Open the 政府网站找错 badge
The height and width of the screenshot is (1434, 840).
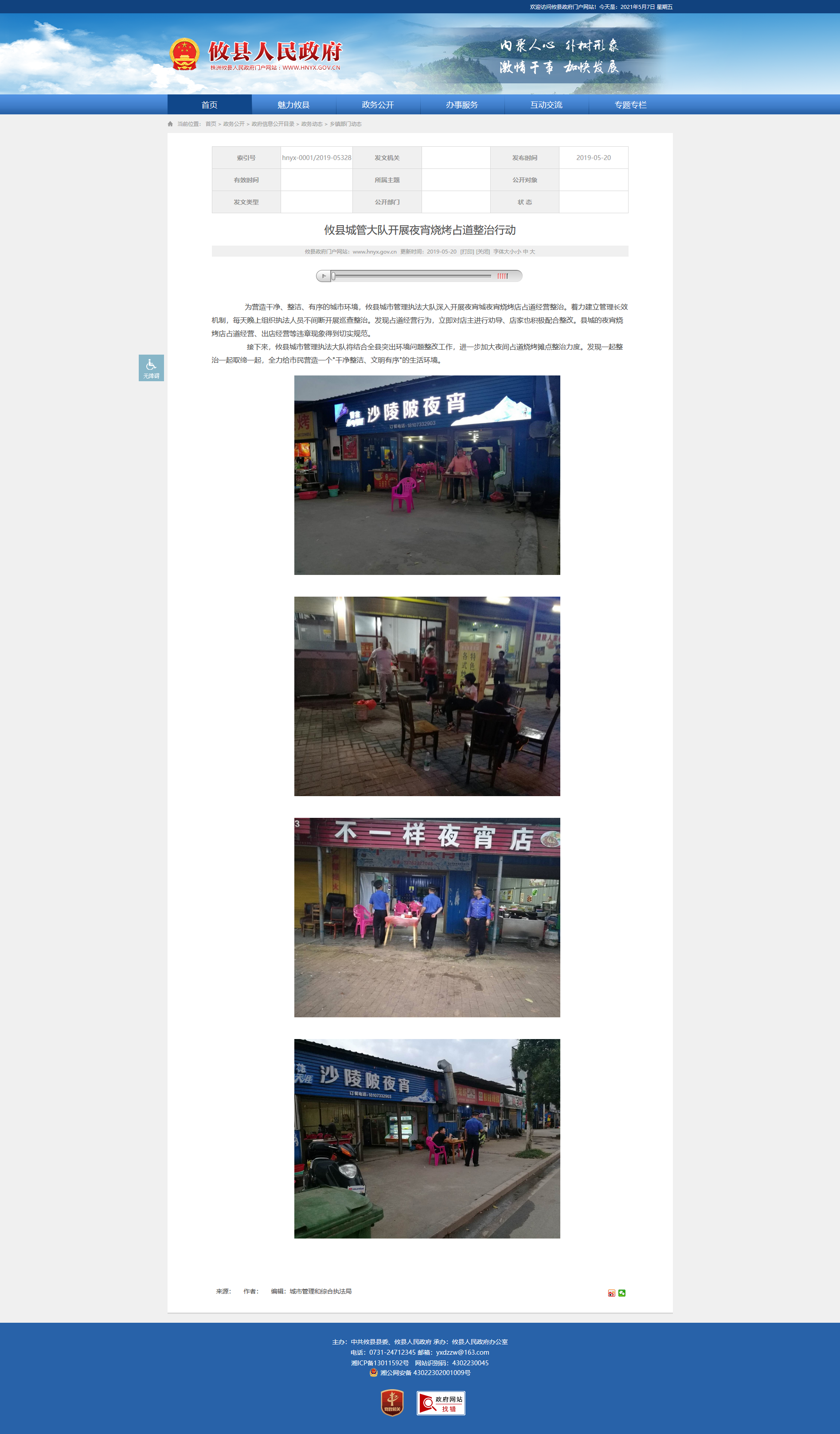point(441,1403)
